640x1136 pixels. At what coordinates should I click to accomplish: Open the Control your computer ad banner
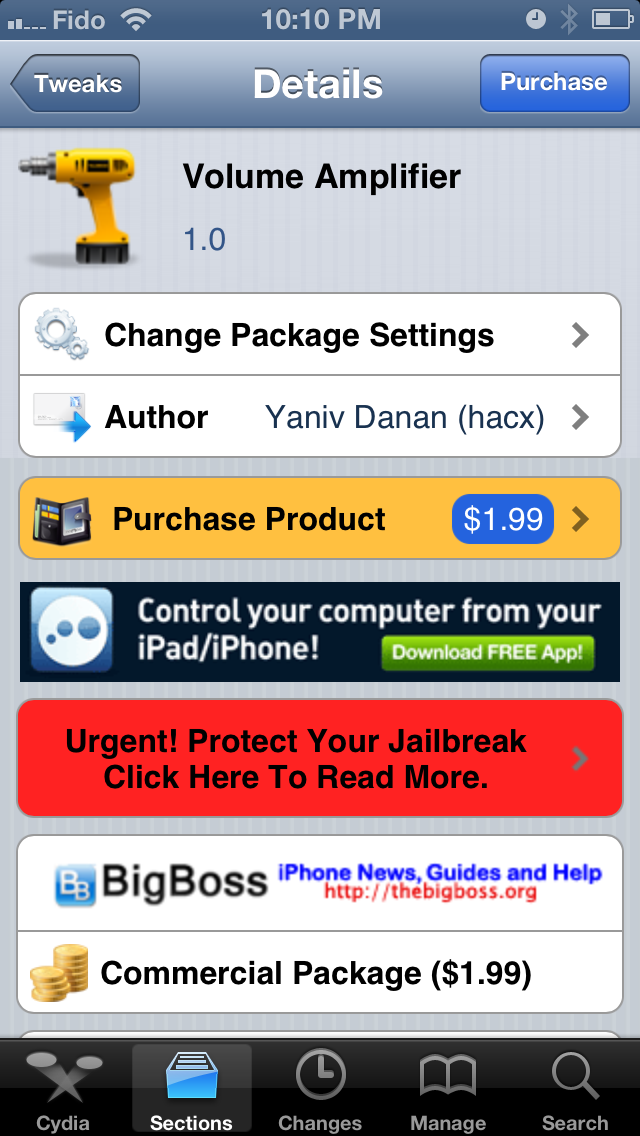[x=320, y=632]
